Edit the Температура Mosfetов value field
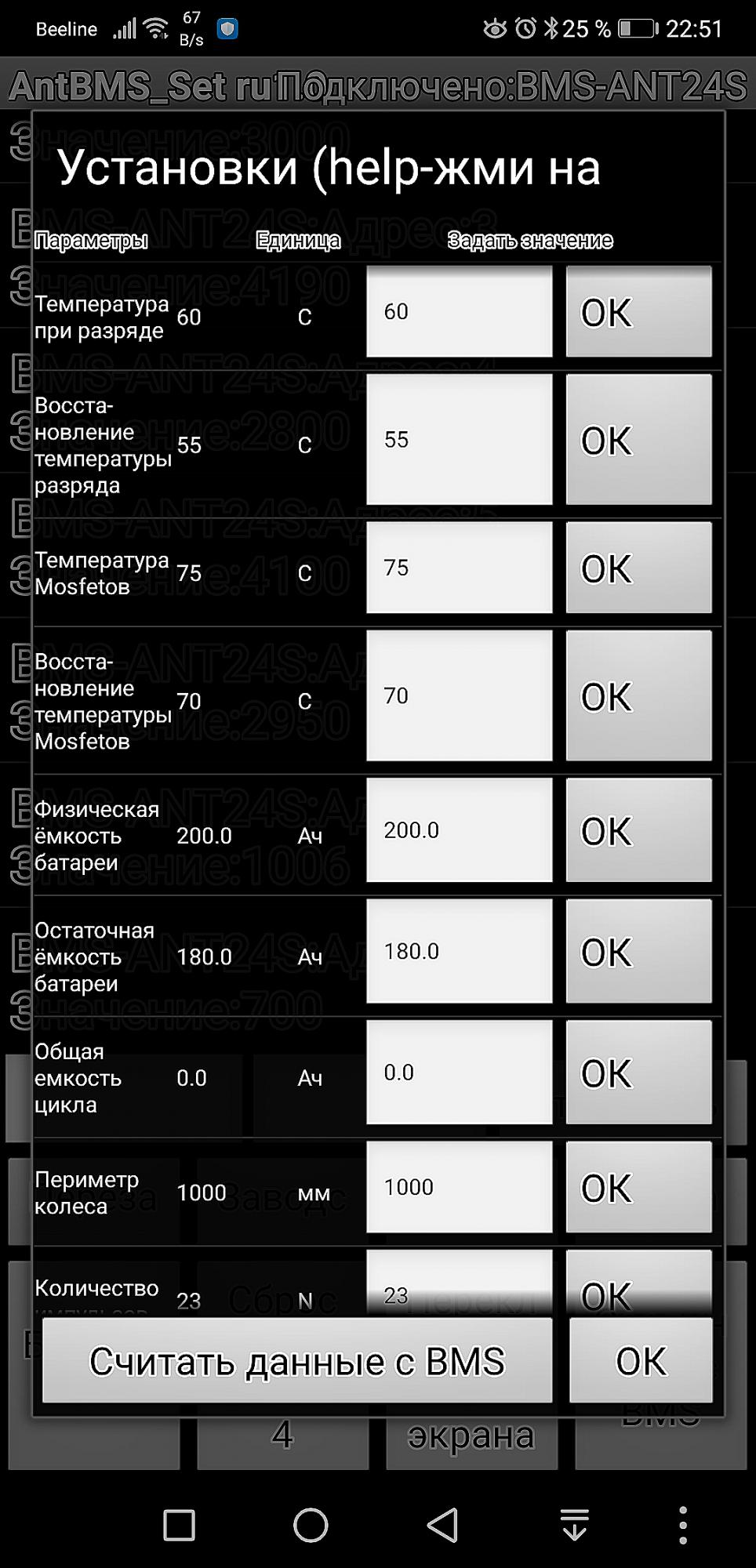Image resolution: width=756 pixels, height=1568 pixels. 459,567
